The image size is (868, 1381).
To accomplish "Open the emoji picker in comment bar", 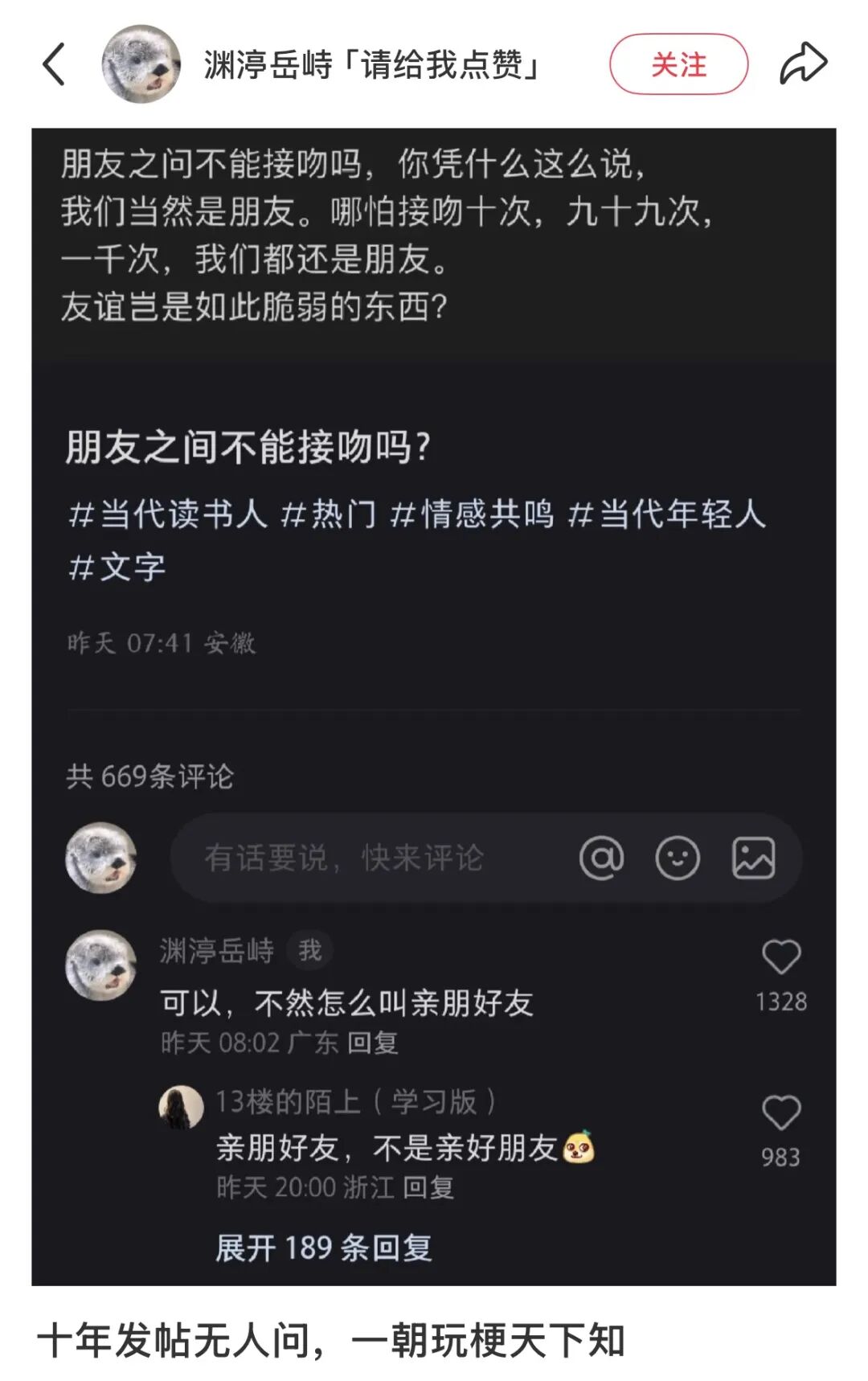I will click(679, 859).
